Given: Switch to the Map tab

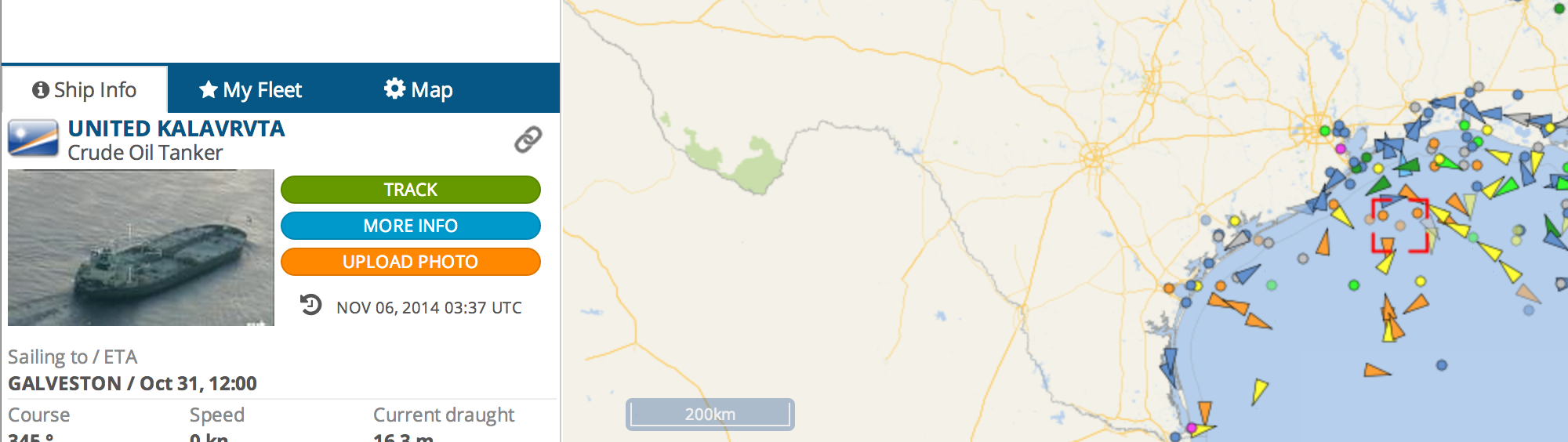Looking at the screenshot, I should click(x=419, y=90).
